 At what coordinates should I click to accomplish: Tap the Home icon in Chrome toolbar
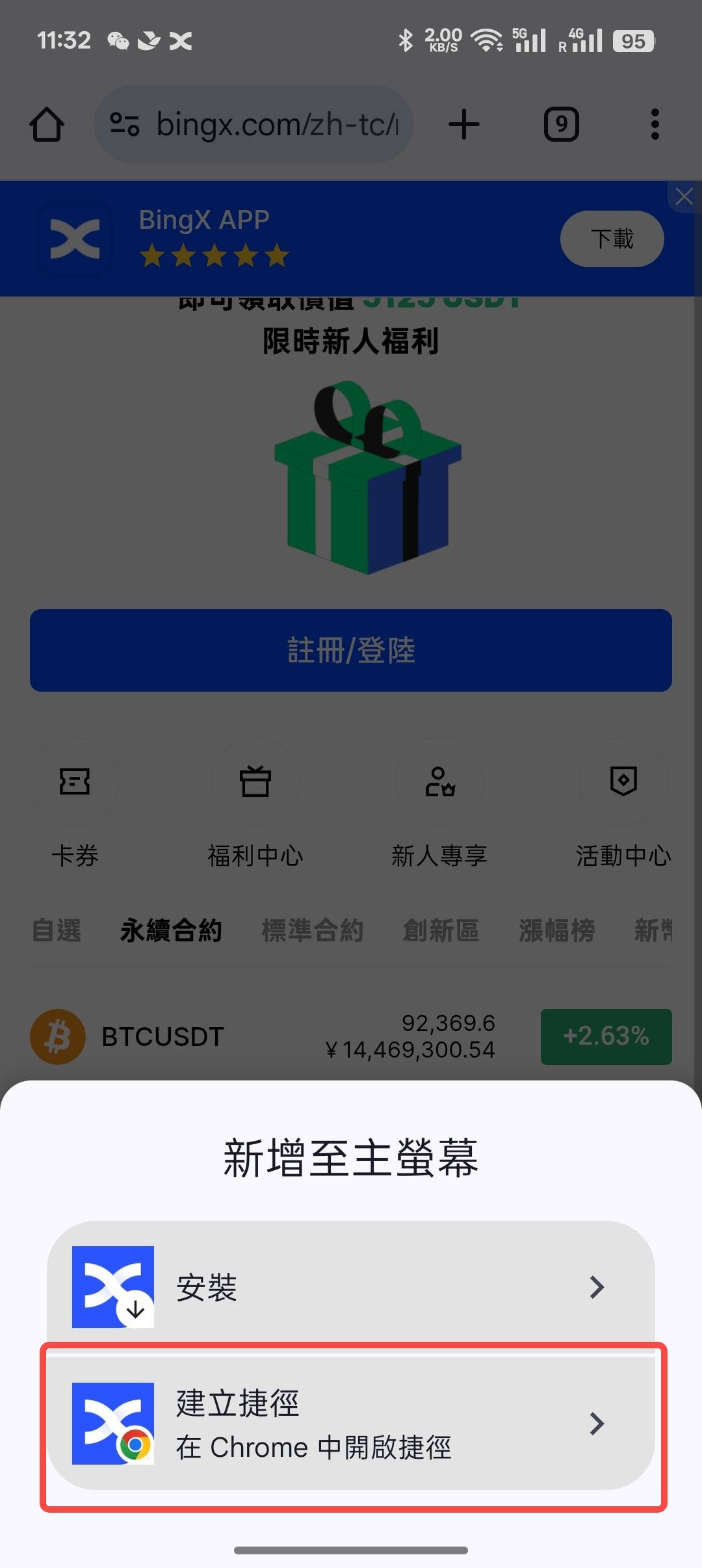pyautogui.click(x=46, y=124)
